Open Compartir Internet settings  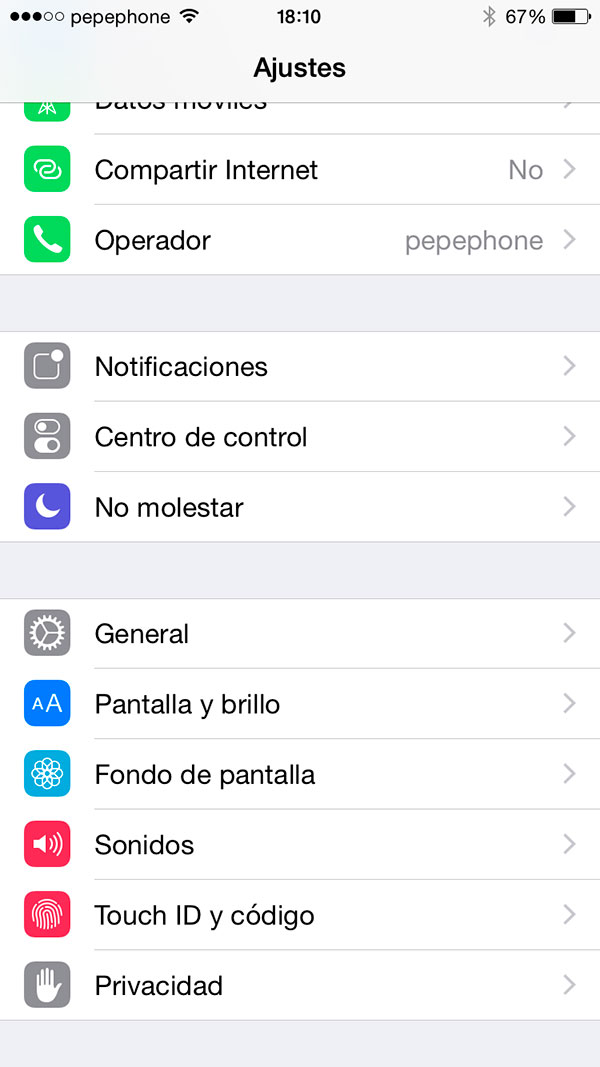pyautogui.click(x=300, y=169)
